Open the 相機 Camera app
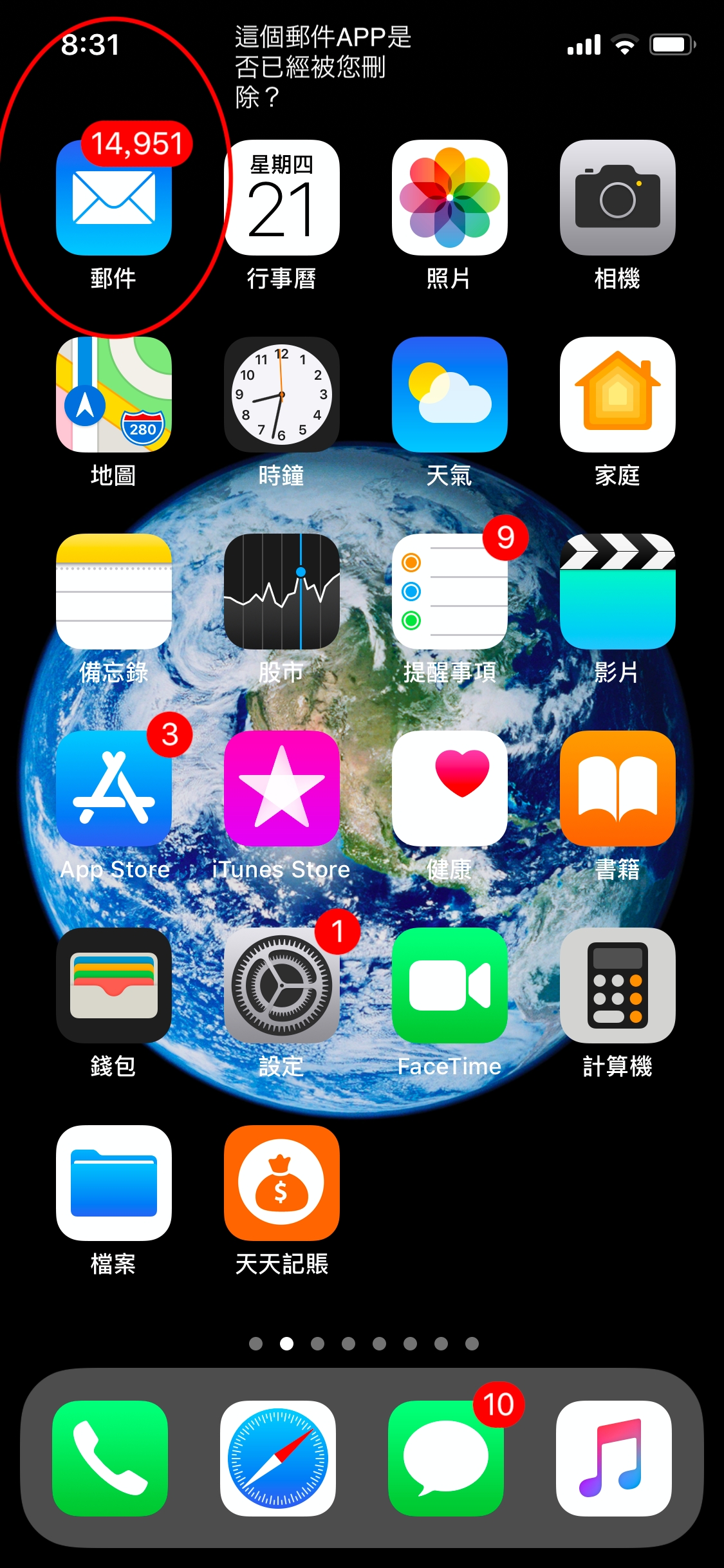Screen dimensions: 724x1568 [x=617, y=198]
